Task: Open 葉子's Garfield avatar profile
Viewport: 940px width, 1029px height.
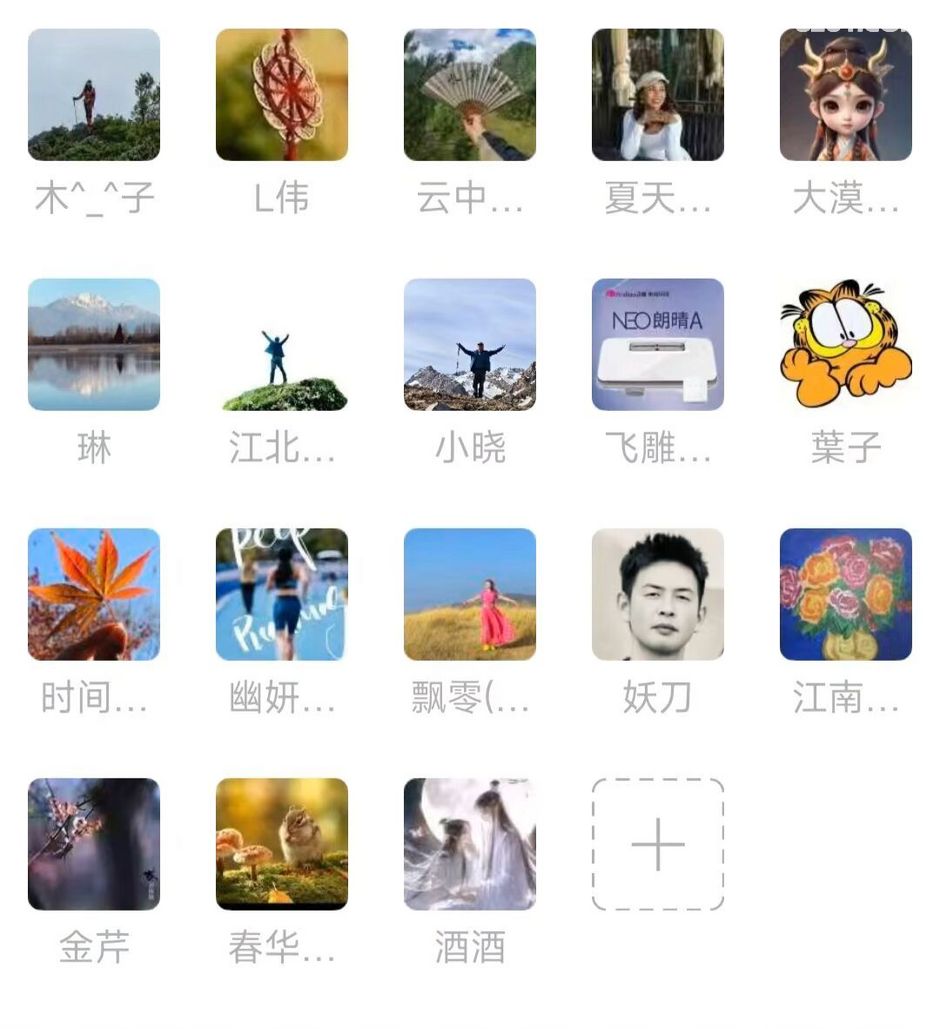Action: point(846,345)
